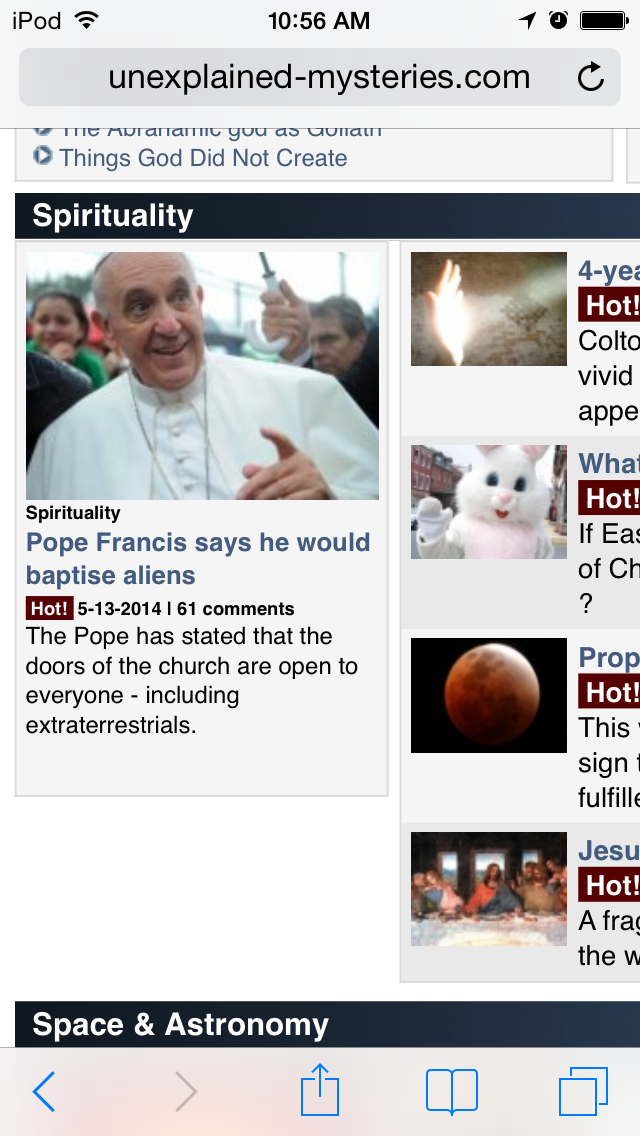This screenshot has height=1136, width=640.
Task: Open the Easter bunny article thumbnail
Action: click(489, 502)
